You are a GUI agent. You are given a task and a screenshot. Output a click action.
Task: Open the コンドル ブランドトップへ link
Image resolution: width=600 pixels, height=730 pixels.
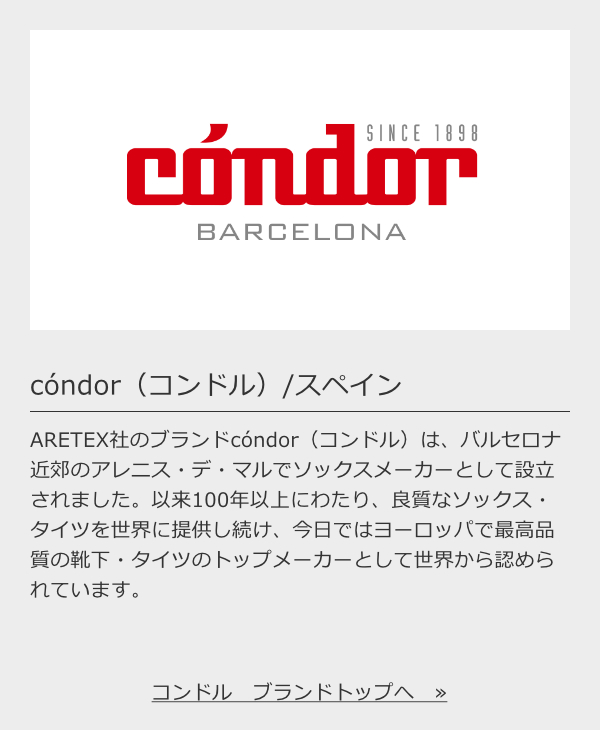[299, 692]
